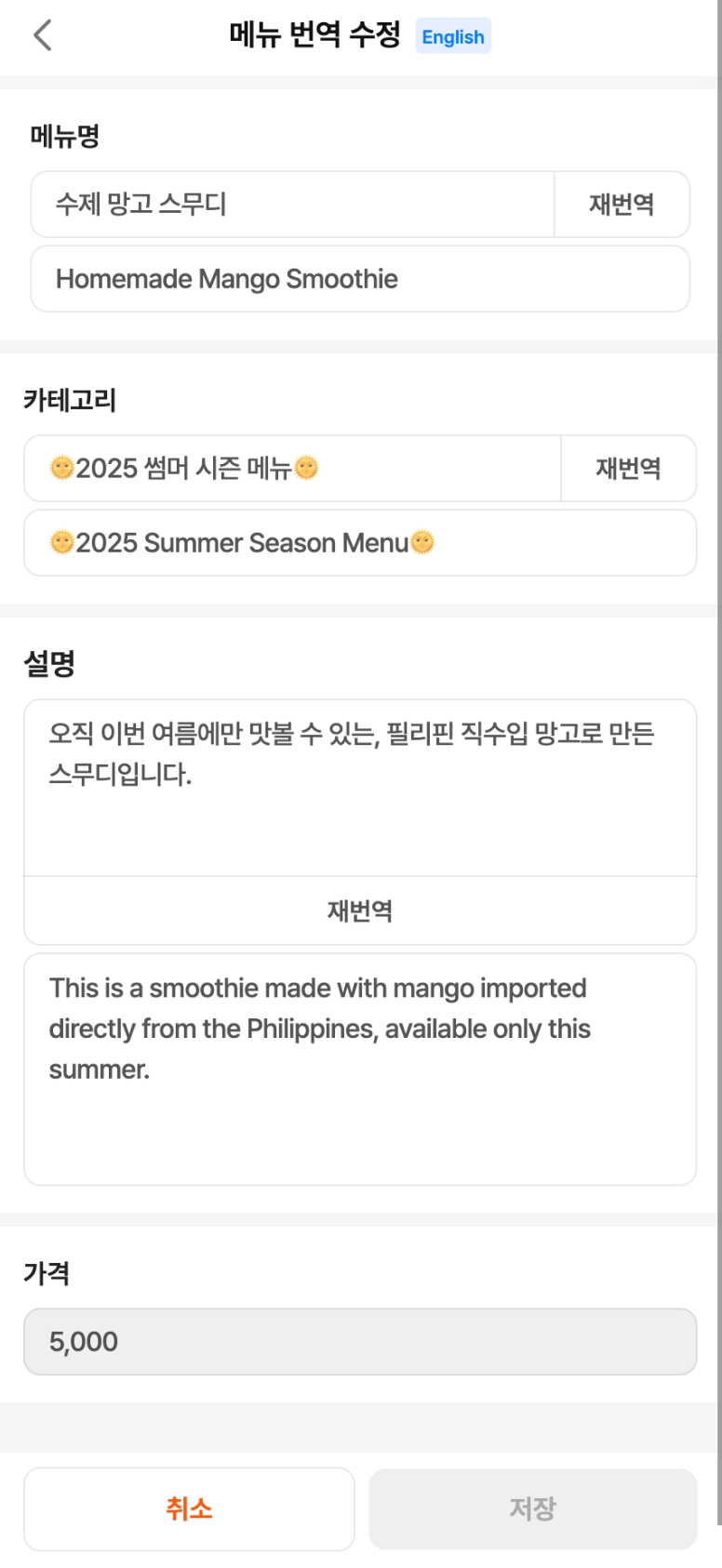The image size is (722, 1568).
Task: Tap 재번역 under the Korean description
Action: (359, 910)
